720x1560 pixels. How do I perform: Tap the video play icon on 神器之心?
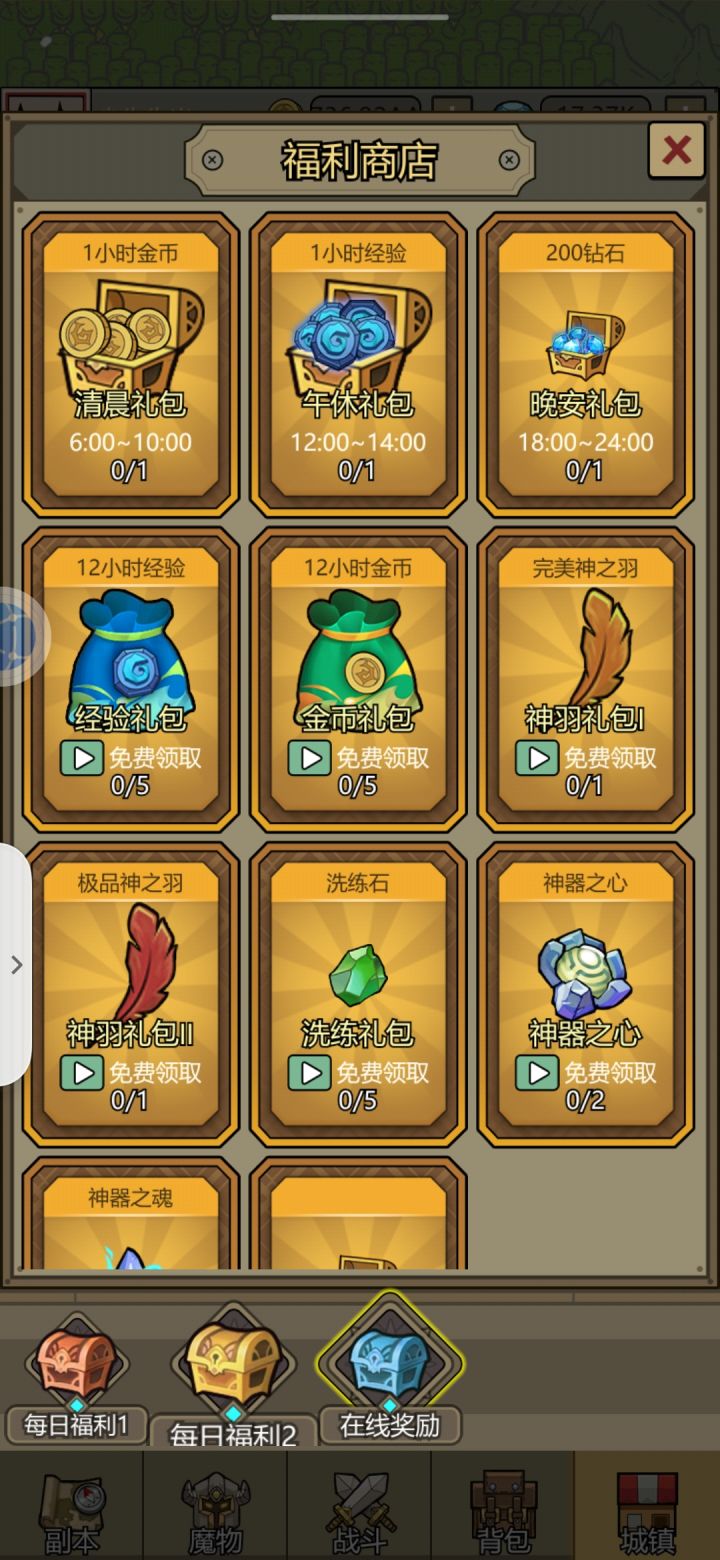click(537, 1073)
